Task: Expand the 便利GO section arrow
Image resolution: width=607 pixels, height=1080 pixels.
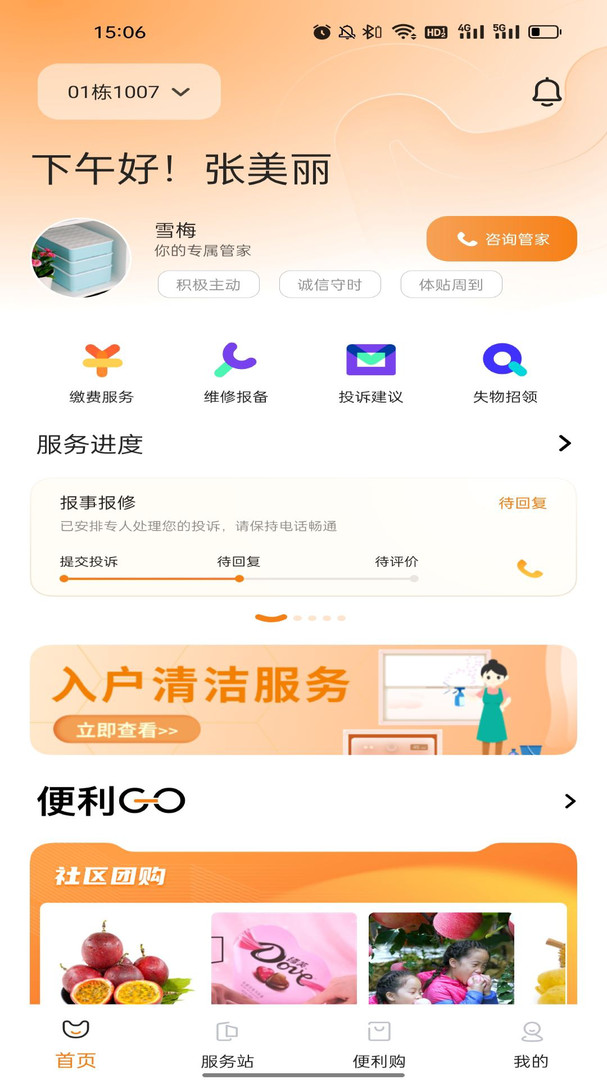Action: [570, 801]
